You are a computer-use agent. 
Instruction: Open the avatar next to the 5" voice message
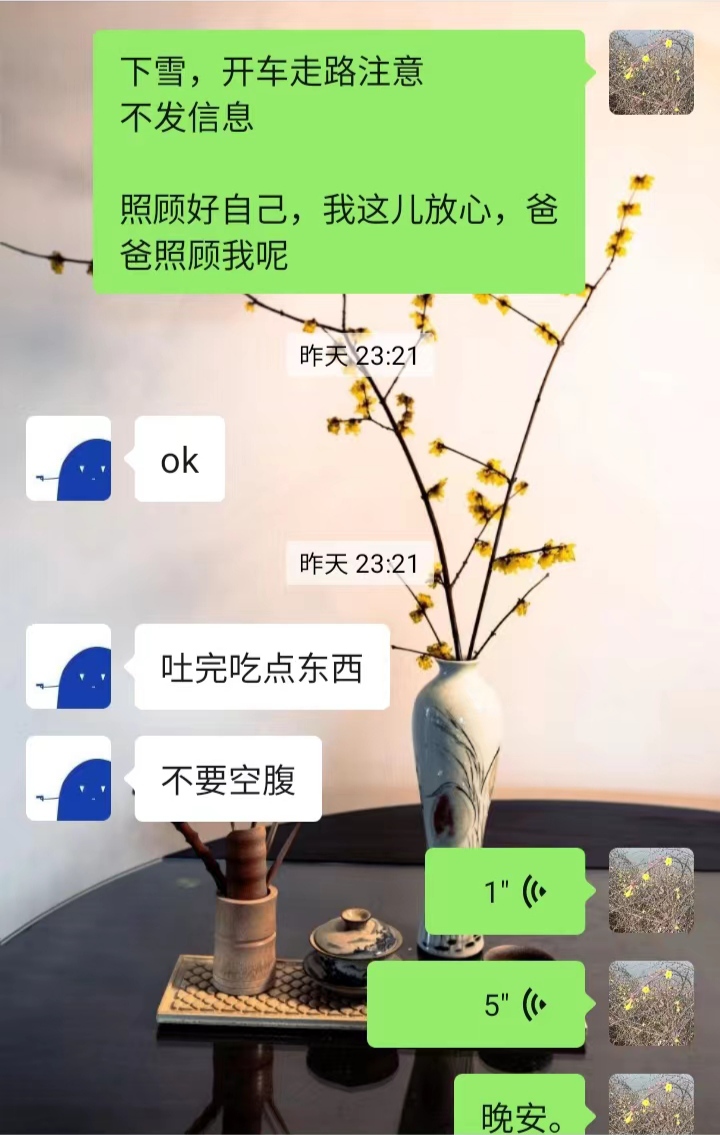pyautogui.click(x=651, y=1004)
